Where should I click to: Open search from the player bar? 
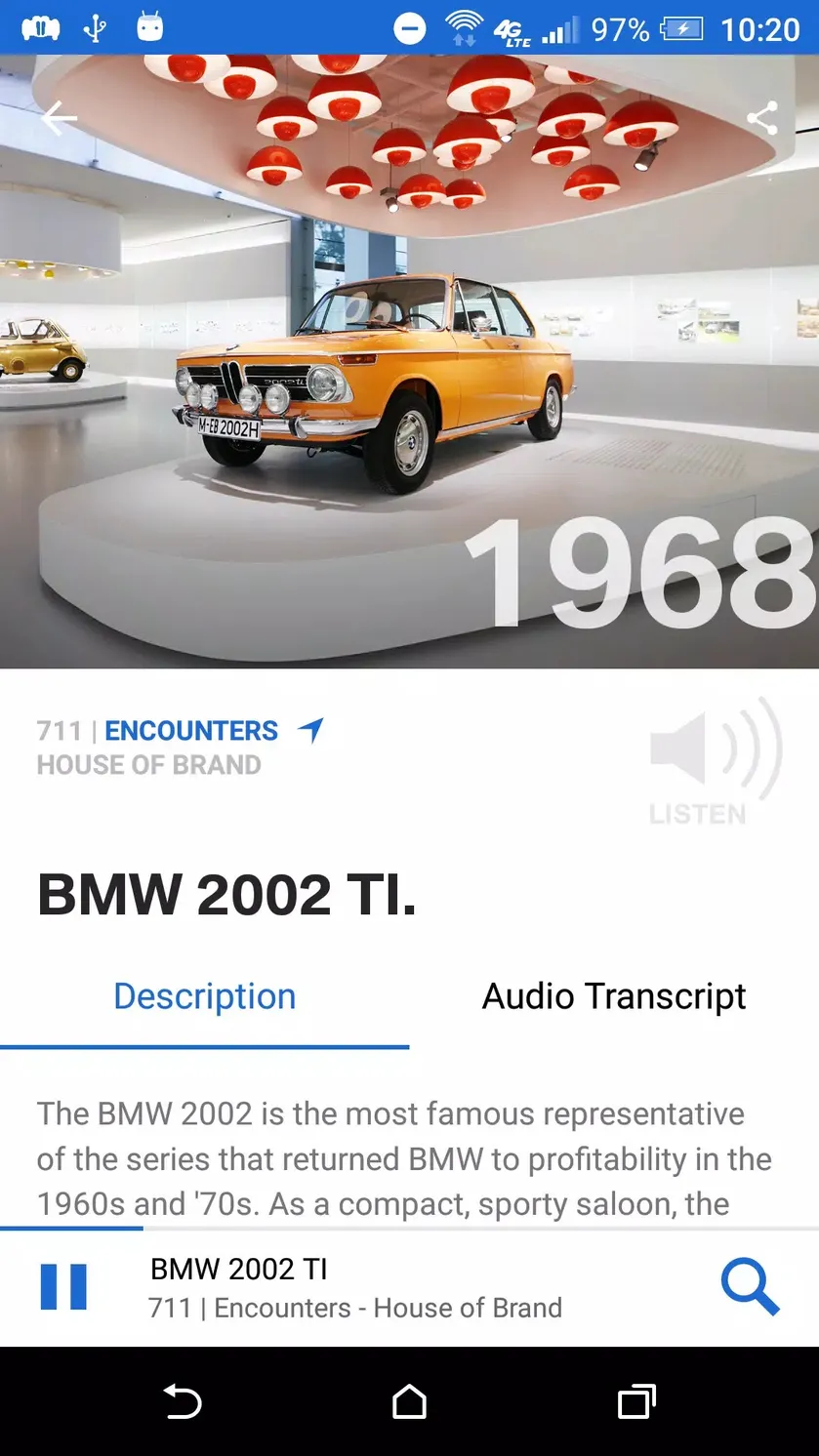[750, 1287]
